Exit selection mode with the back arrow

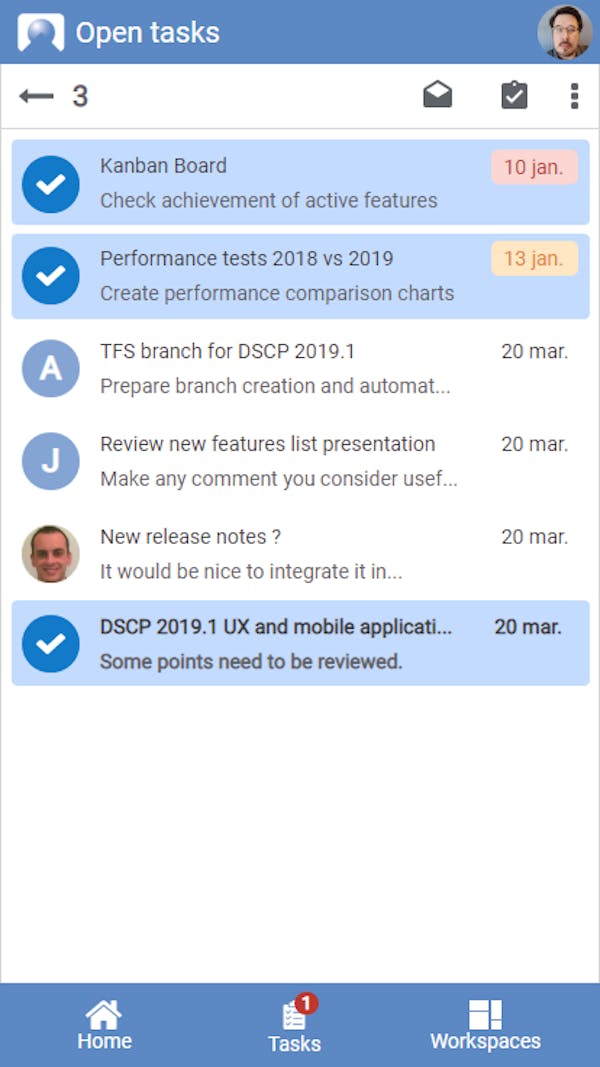pyautogui.click(x=36, y=96)
